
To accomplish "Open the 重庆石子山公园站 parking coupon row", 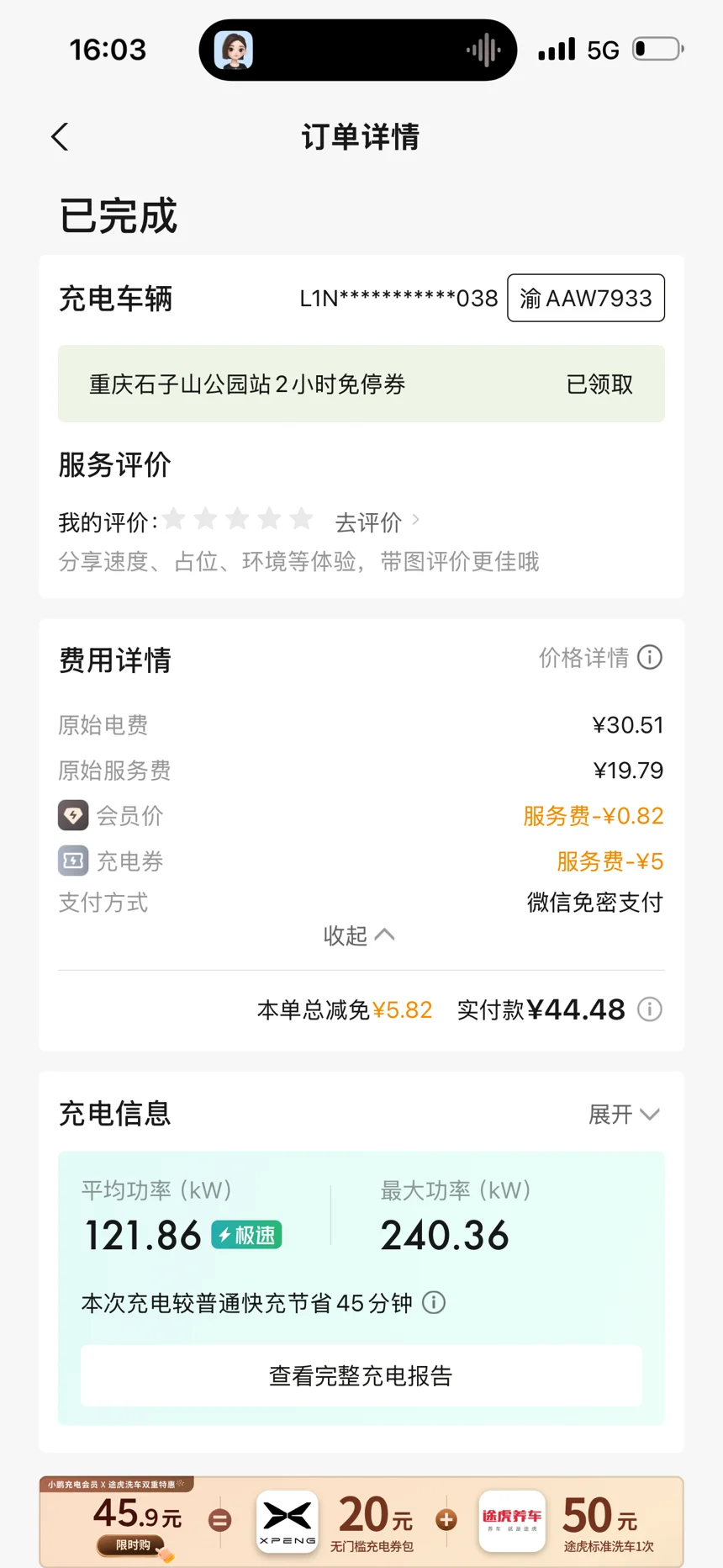I will pos(361,384).
